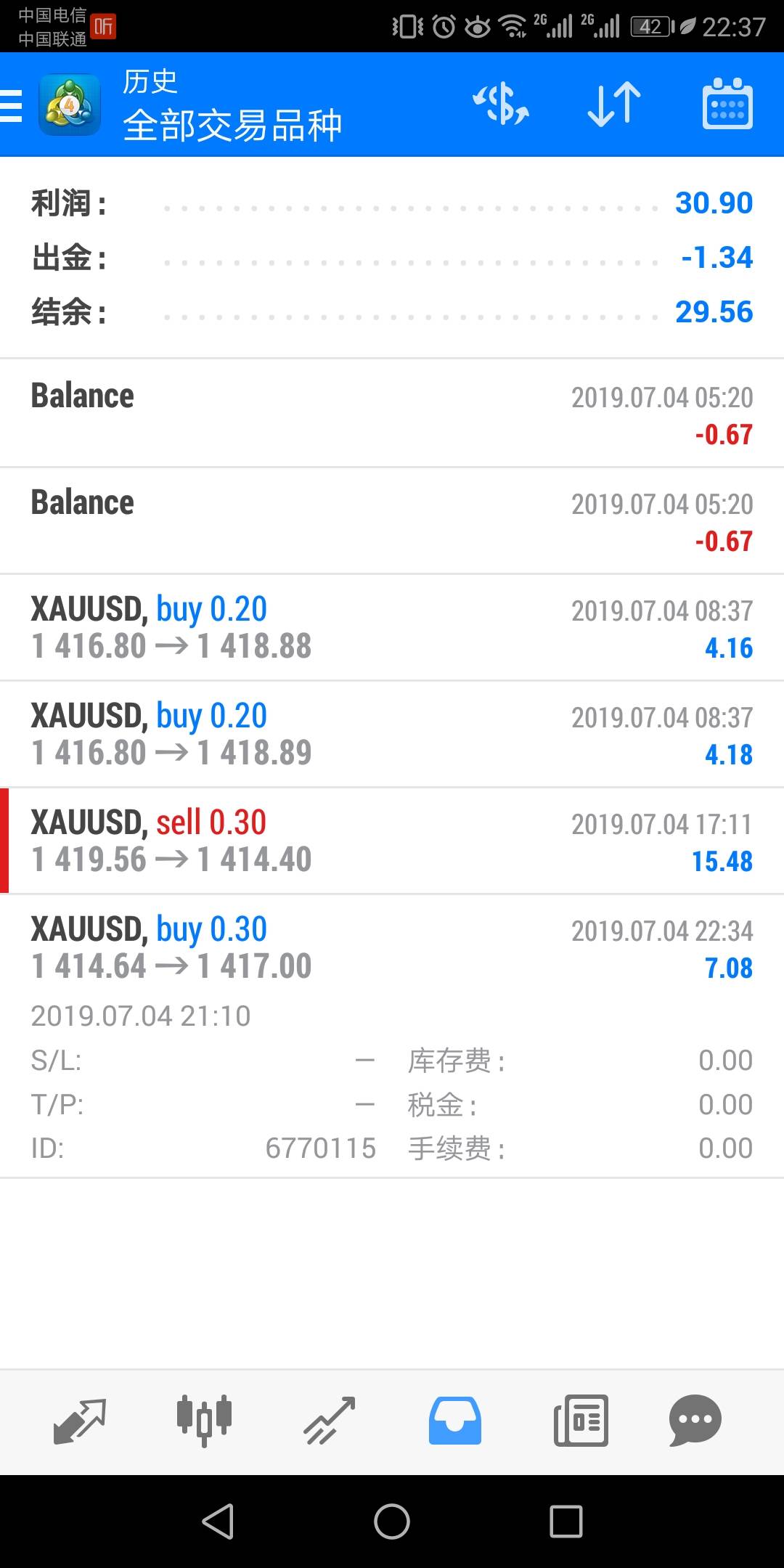
Task: Expand the XAUUSD buy 0.20 trade with profit 4.18
Action: coord(392,735)
